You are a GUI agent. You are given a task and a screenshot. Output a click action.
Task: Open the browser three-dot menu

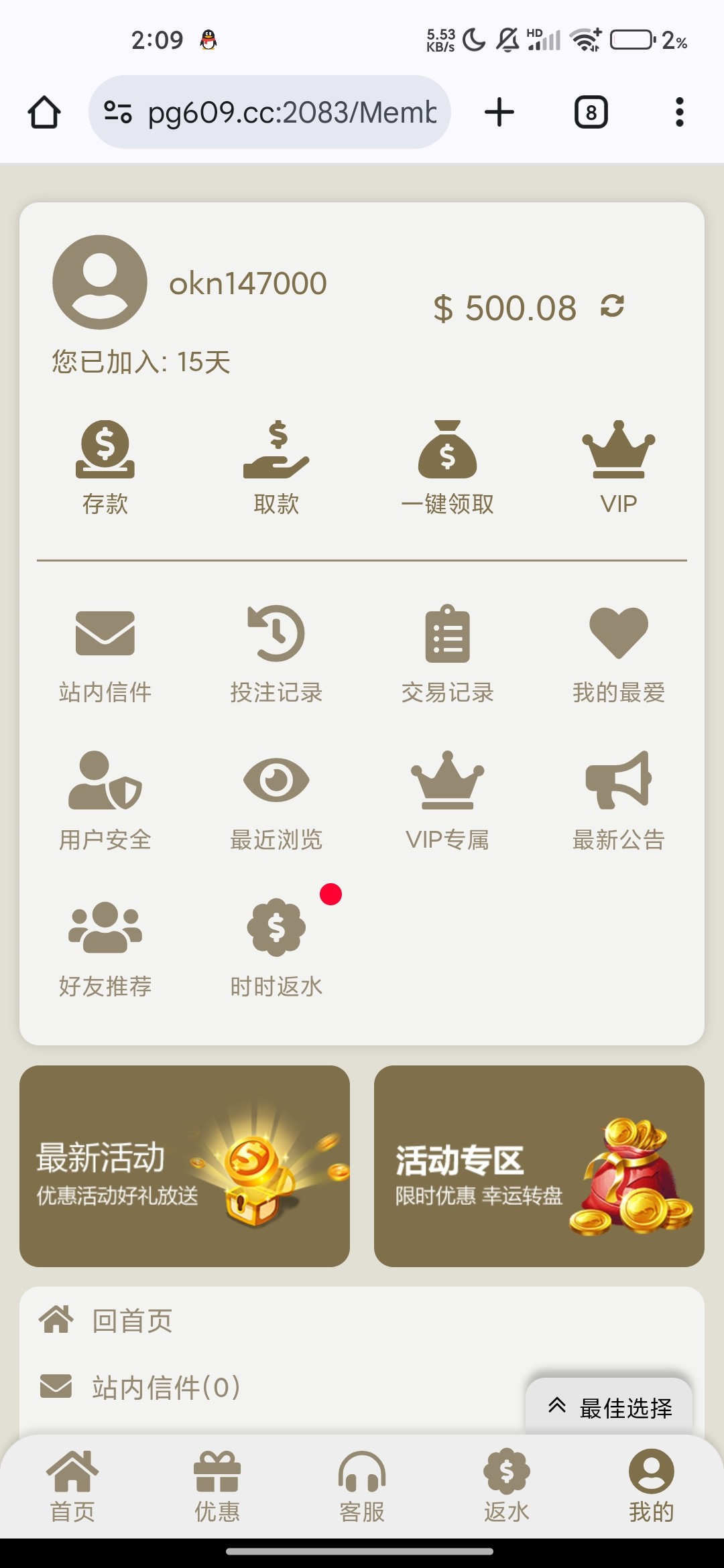[x=680, y=111]
